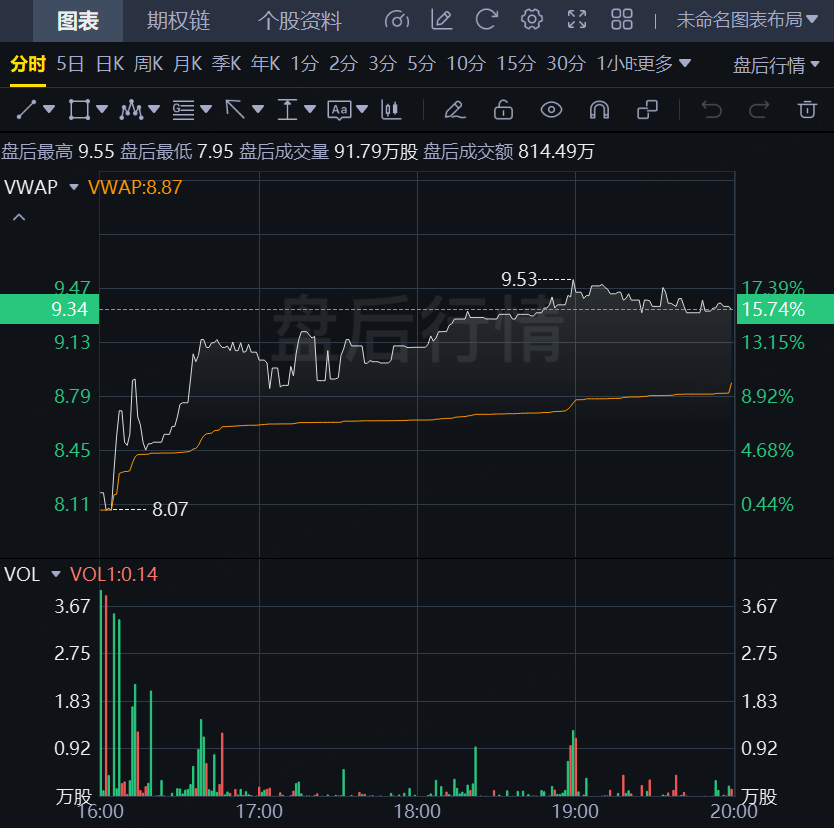834x828 pixels.
Task: Select the 15分 interval
Action: tap(516, 64)
